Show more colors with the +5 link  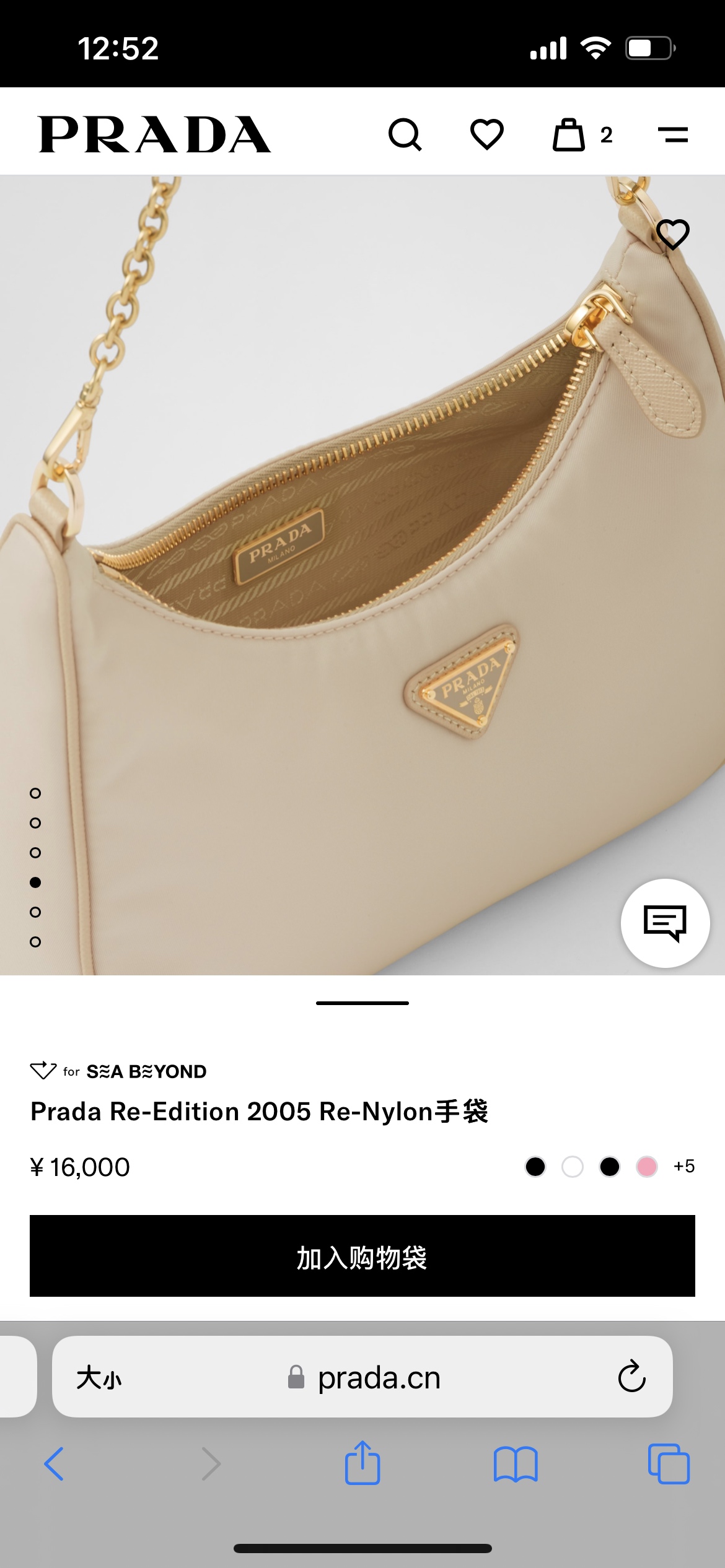(684, 1167)
